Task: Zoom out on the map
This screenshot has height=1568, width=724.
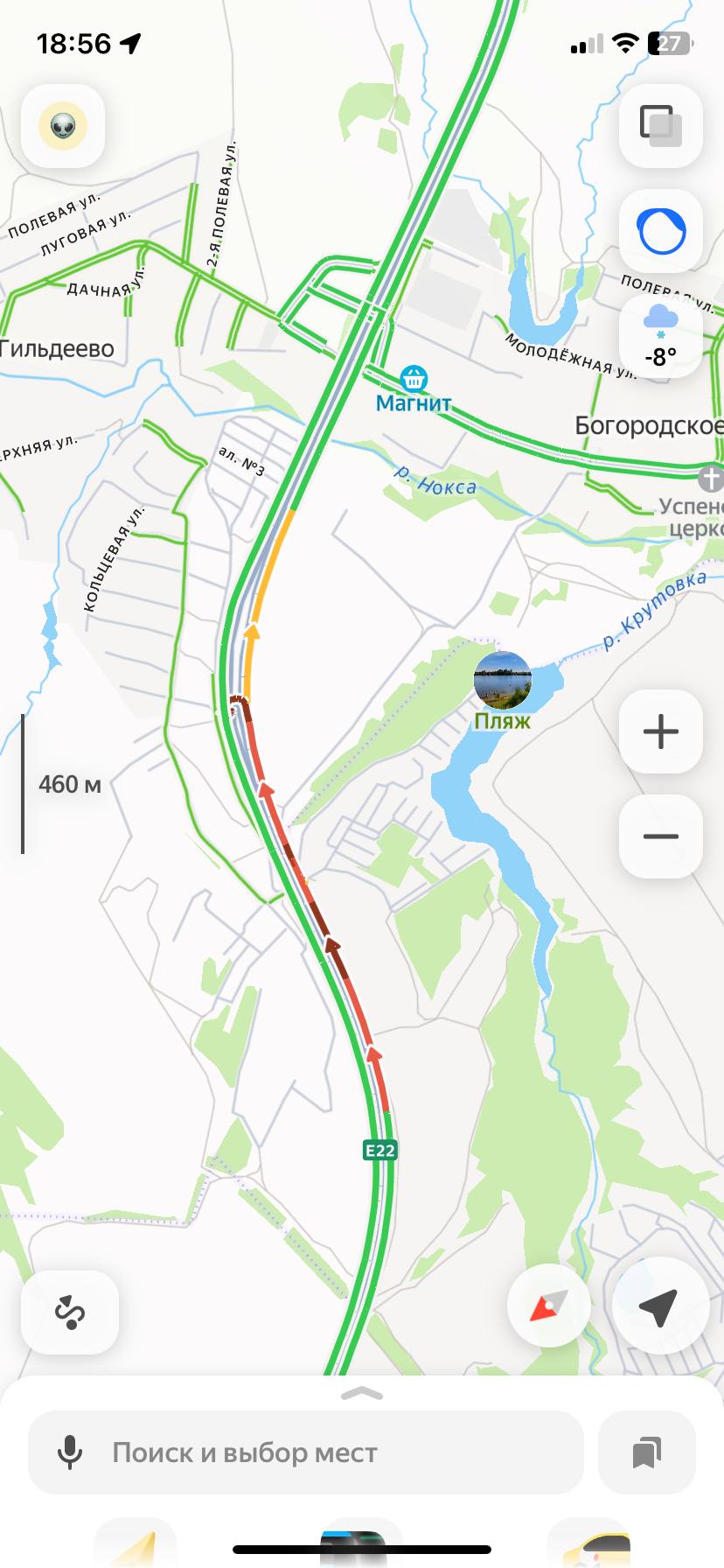Action: pyautogui.click(x=660, y=836)
